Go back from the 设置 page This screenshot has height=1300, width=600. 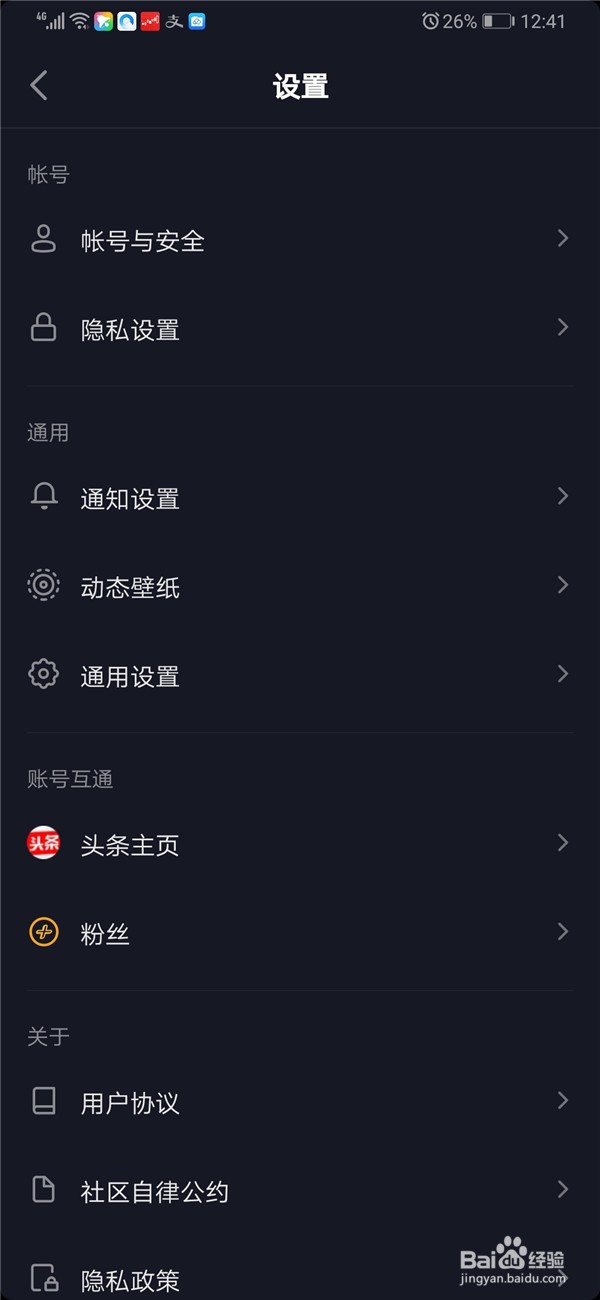click(x=39, y=85)
